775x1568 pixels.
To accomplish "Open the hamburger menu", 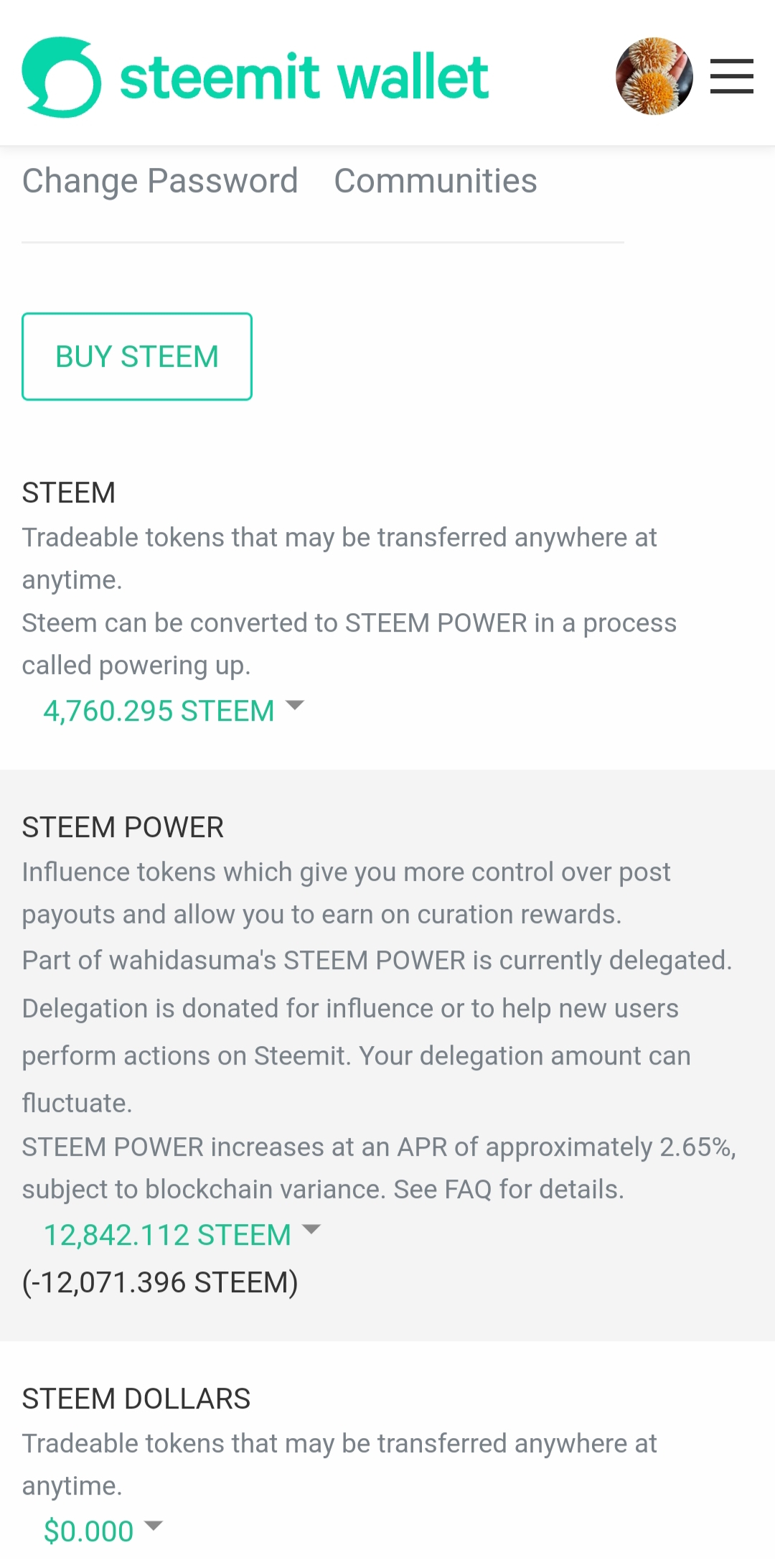I will tap(731, 76).
